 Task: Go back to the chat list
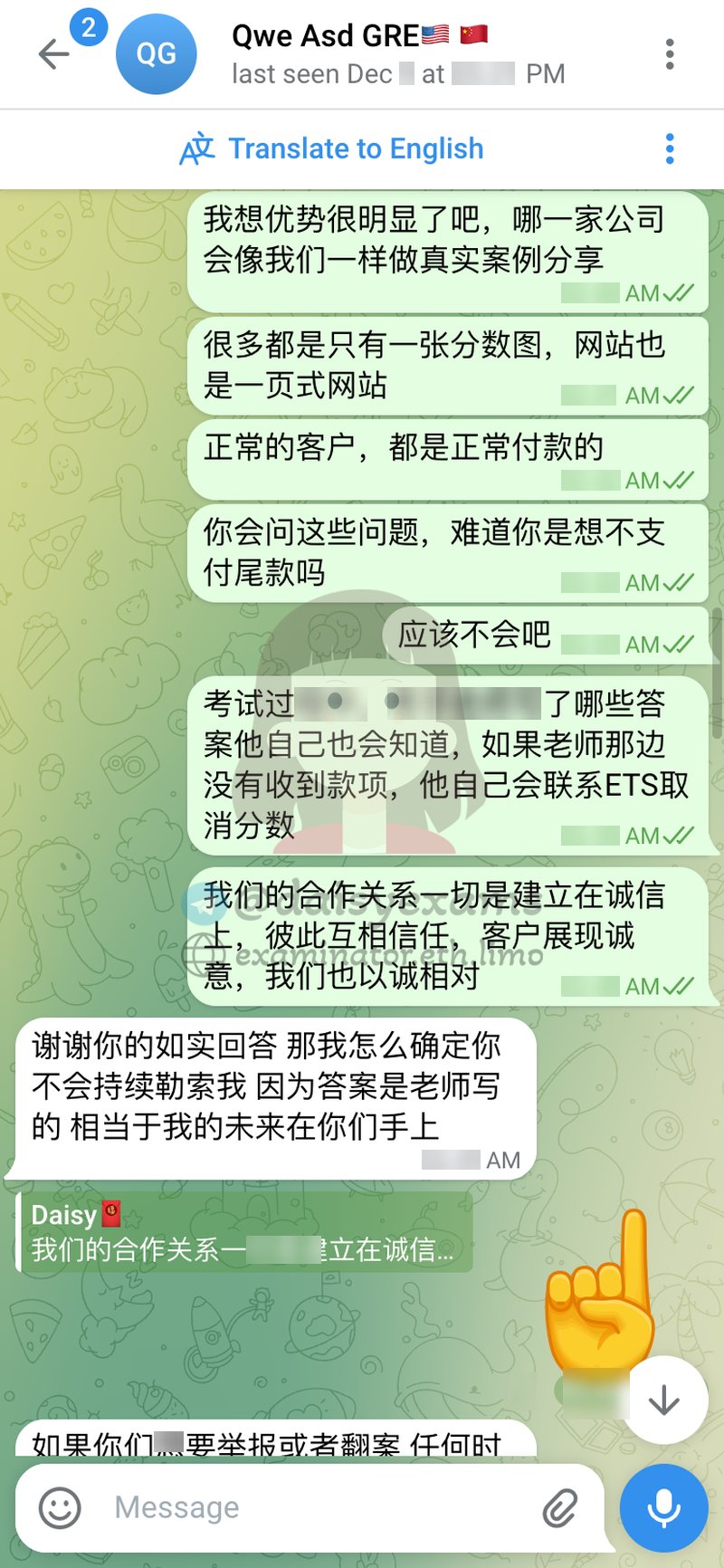click(54, 54)
